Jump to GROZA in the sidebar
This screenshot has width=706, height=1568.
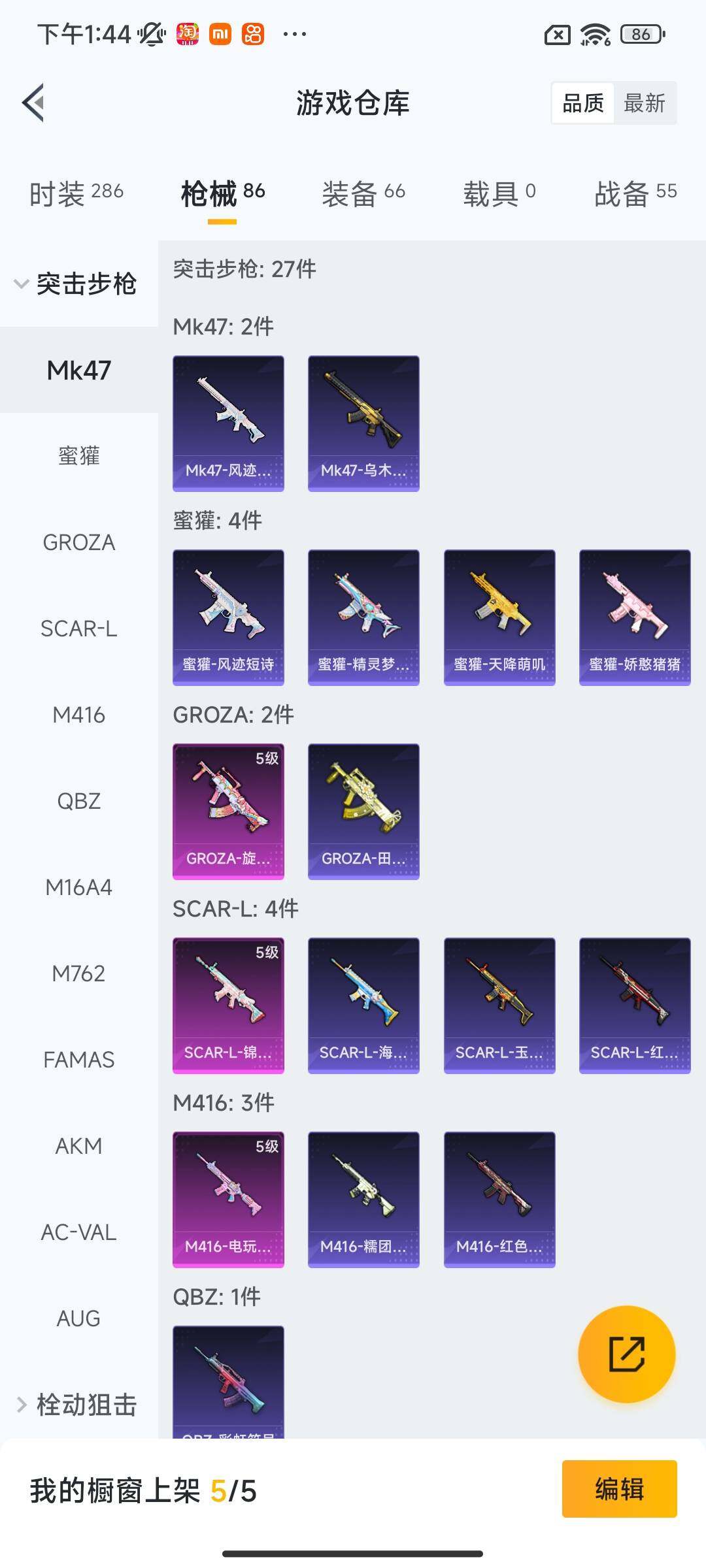(x=78, y=542)
